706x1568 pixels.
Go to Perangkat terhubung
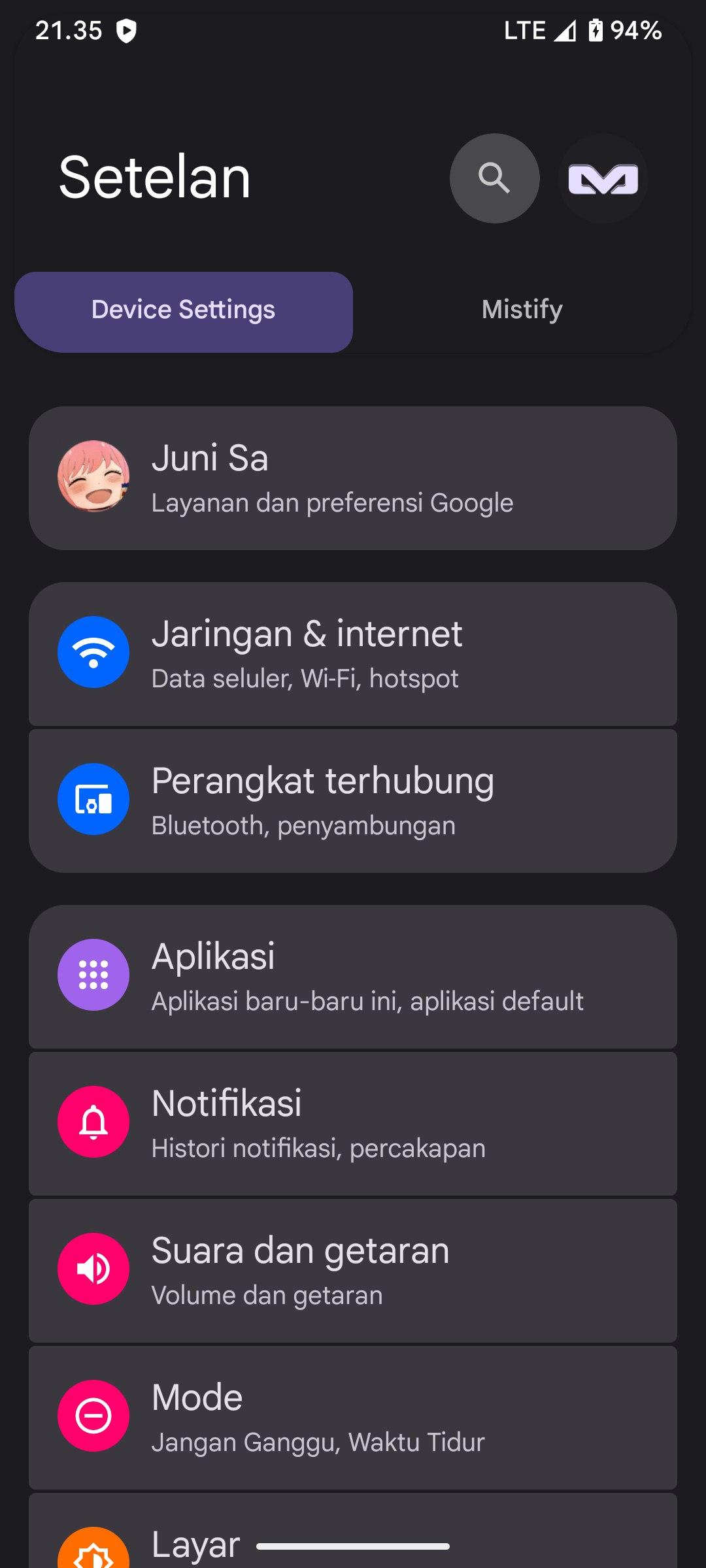[x=353, y=801]
